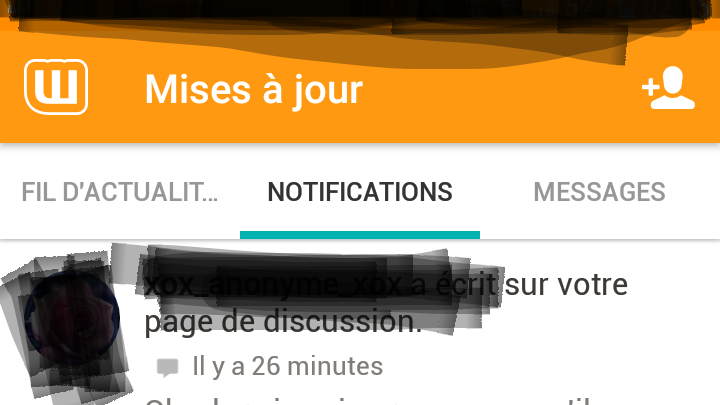Tap the add friend icon
This screenshot has height=405, width=720.
[668, 89]
